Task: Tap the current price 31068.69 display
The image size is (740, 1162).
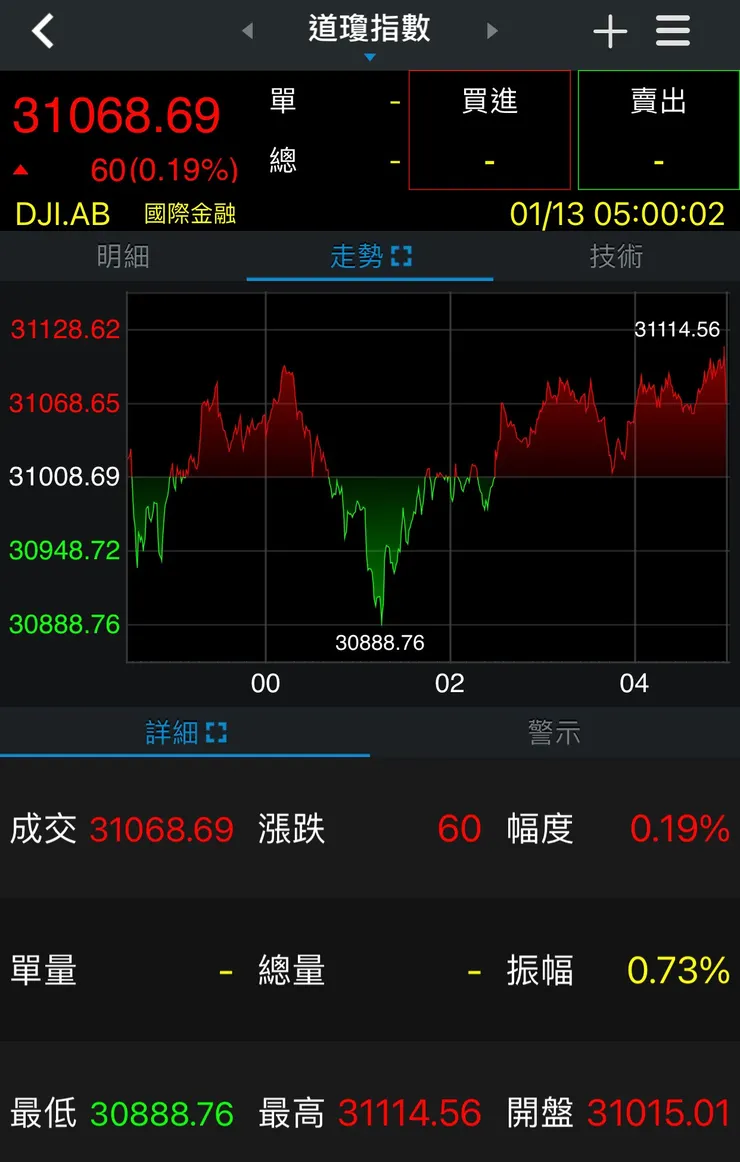Action: [x=116, y=116]
